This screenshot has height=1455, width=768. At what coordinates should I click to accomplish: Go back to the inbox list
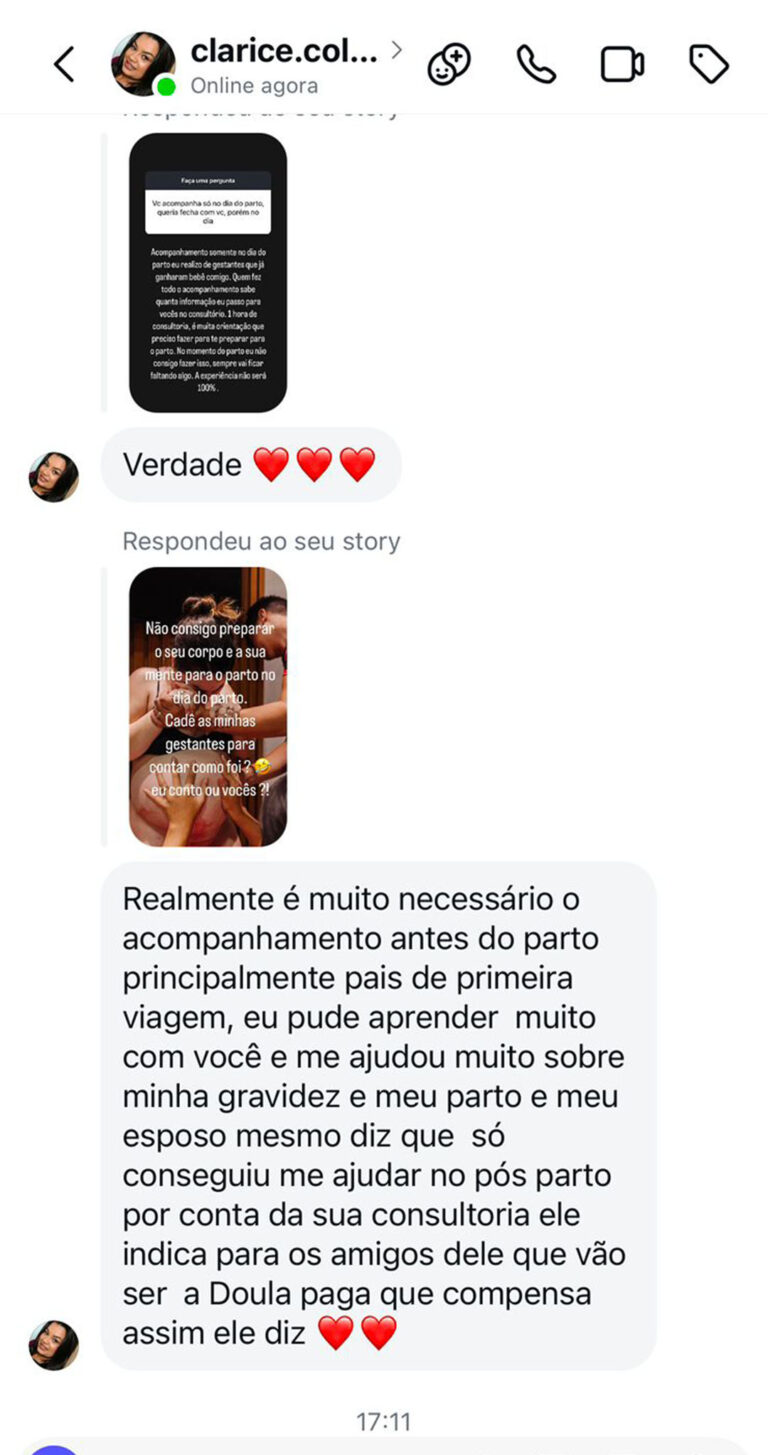click(x=64, y=65)
